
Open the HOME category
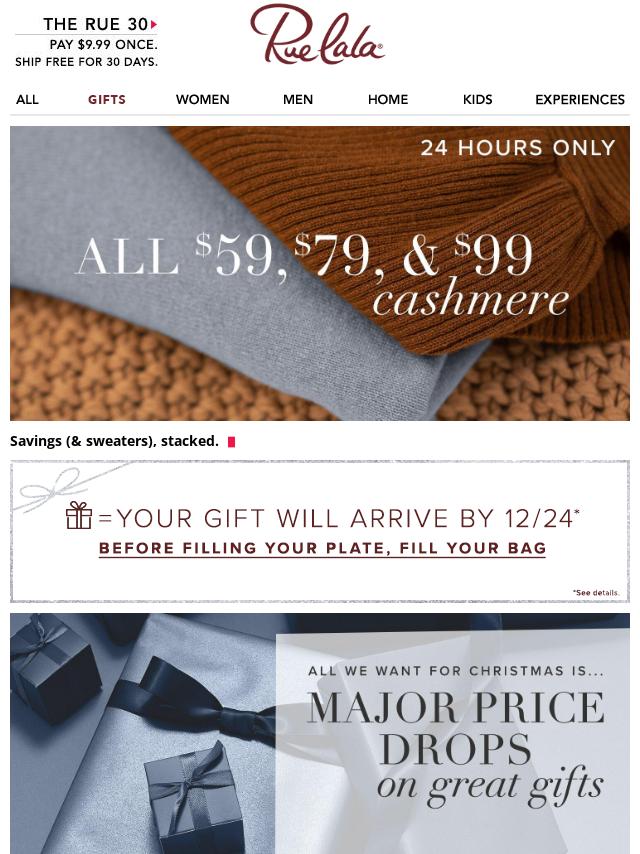388,99
